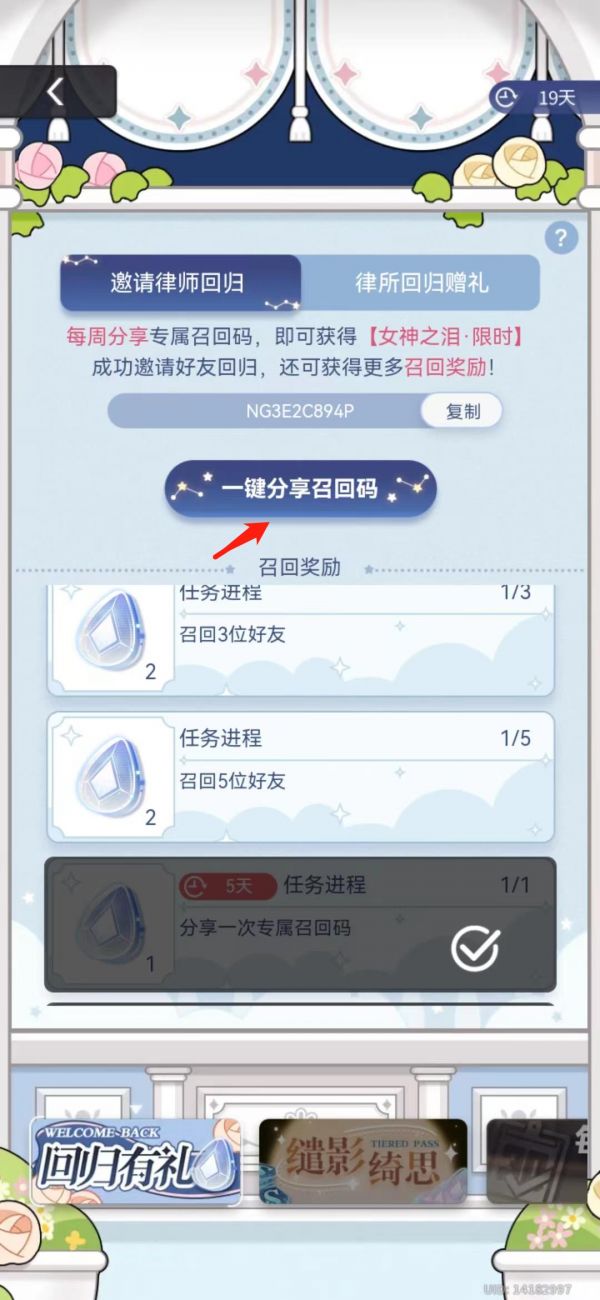Image resolution: width=600 pixels, height=1300 pixels.
Task: Open the question mark help icon
Action: 561,238
